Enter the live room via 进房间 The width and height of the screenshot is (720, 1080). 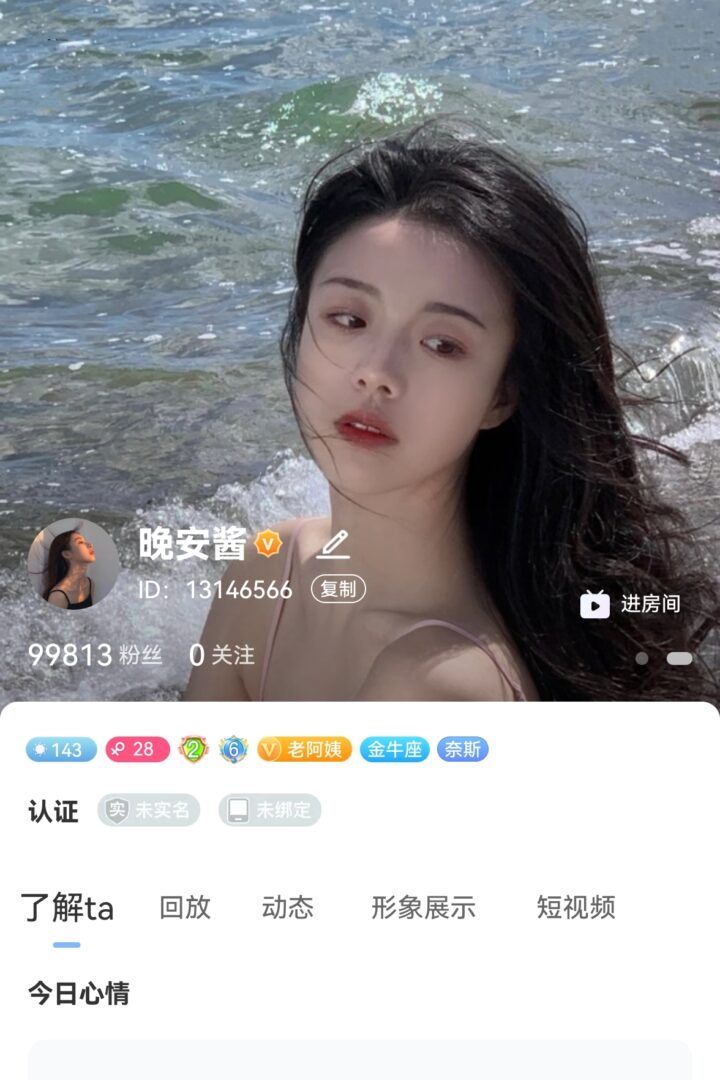[631, 604]
